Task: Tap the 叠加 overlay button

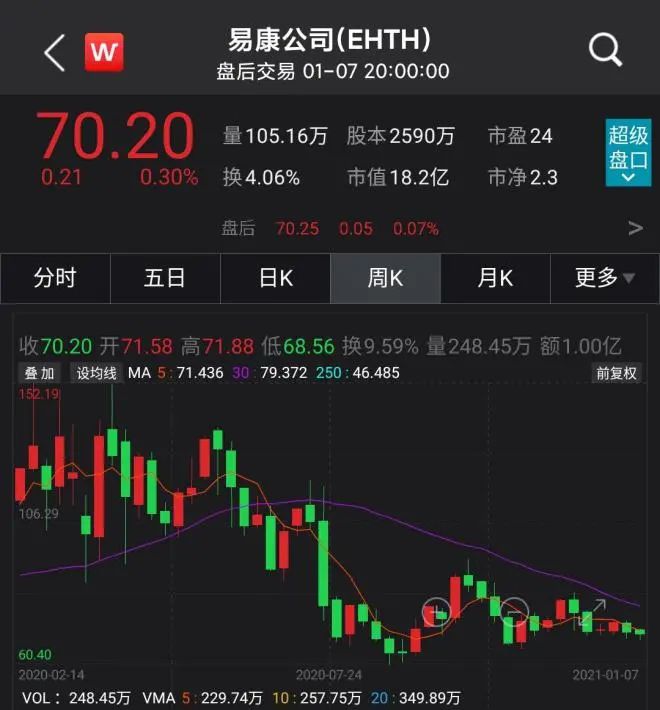Action: (41, 373)
